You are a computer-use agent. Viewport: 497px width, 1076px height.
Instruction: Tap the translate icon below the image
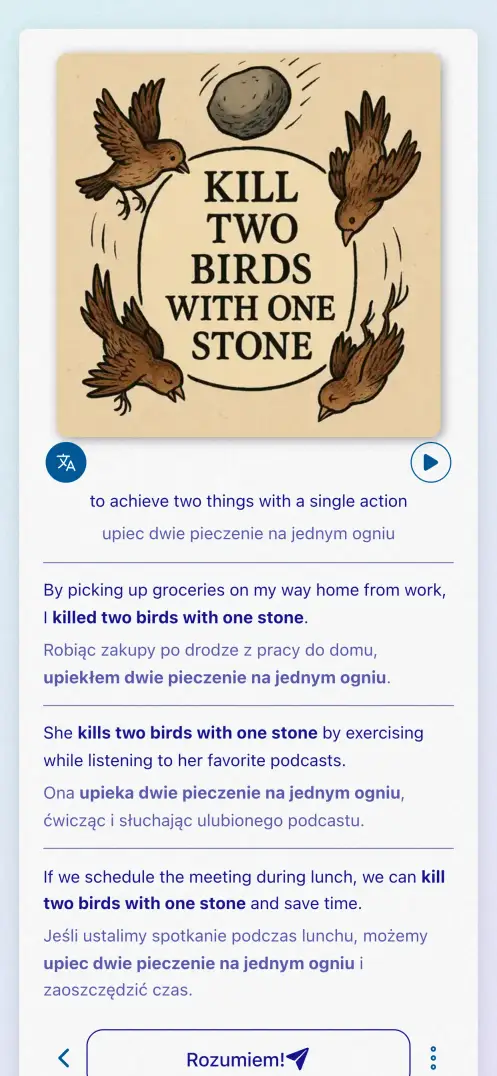pyautogui.click(x=66, y=463)
